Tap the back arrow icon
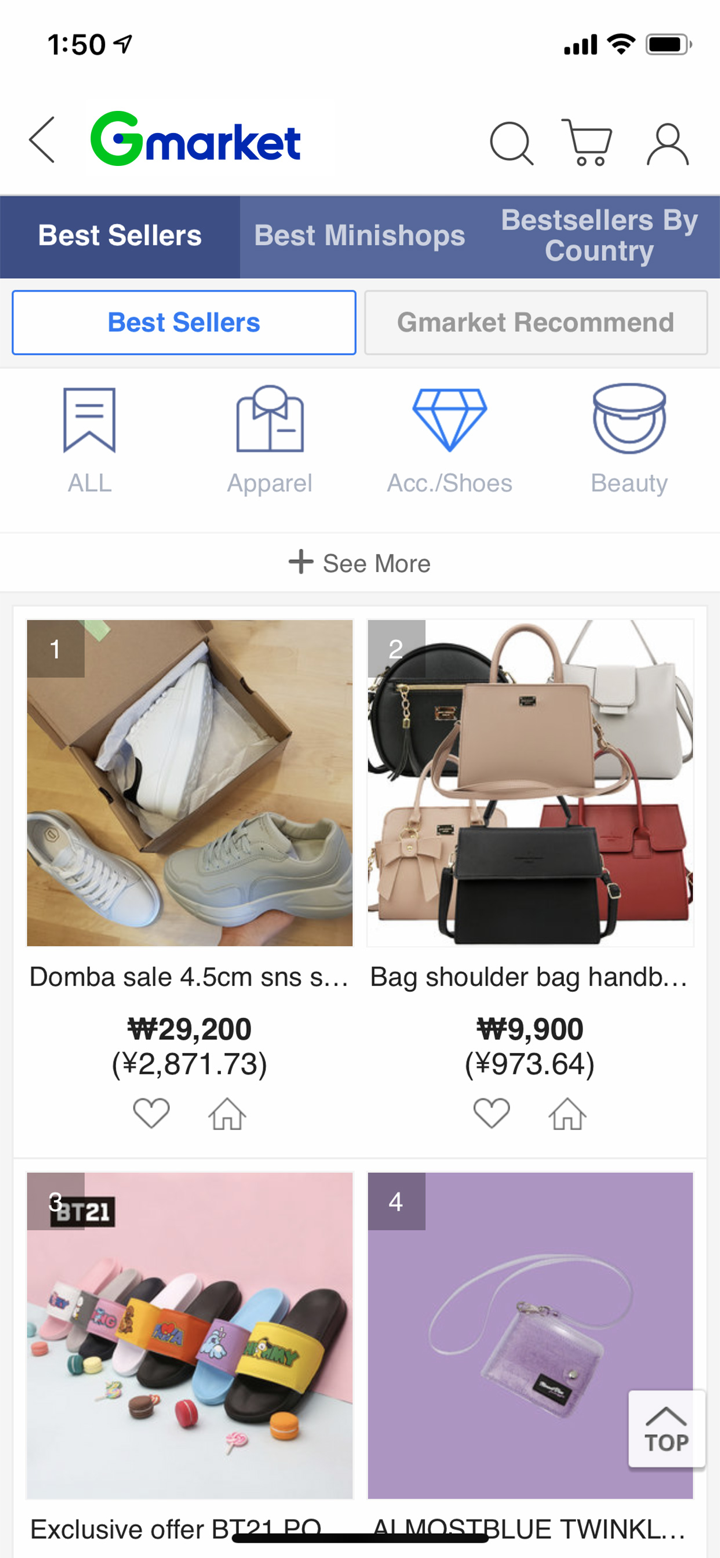The width and height of the screenshot is (720, 1558). [39, 141]
